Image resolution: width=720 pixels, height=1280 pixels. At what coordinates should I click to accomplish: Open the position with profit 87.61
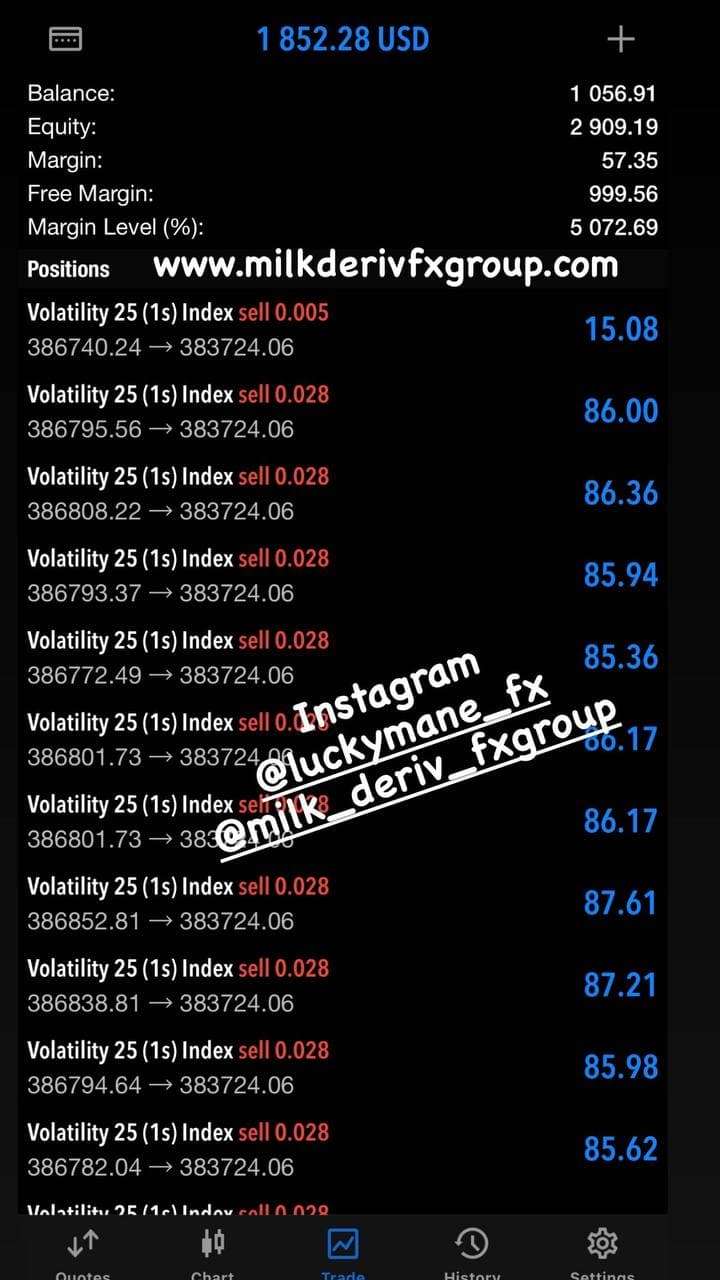(343, 904)
